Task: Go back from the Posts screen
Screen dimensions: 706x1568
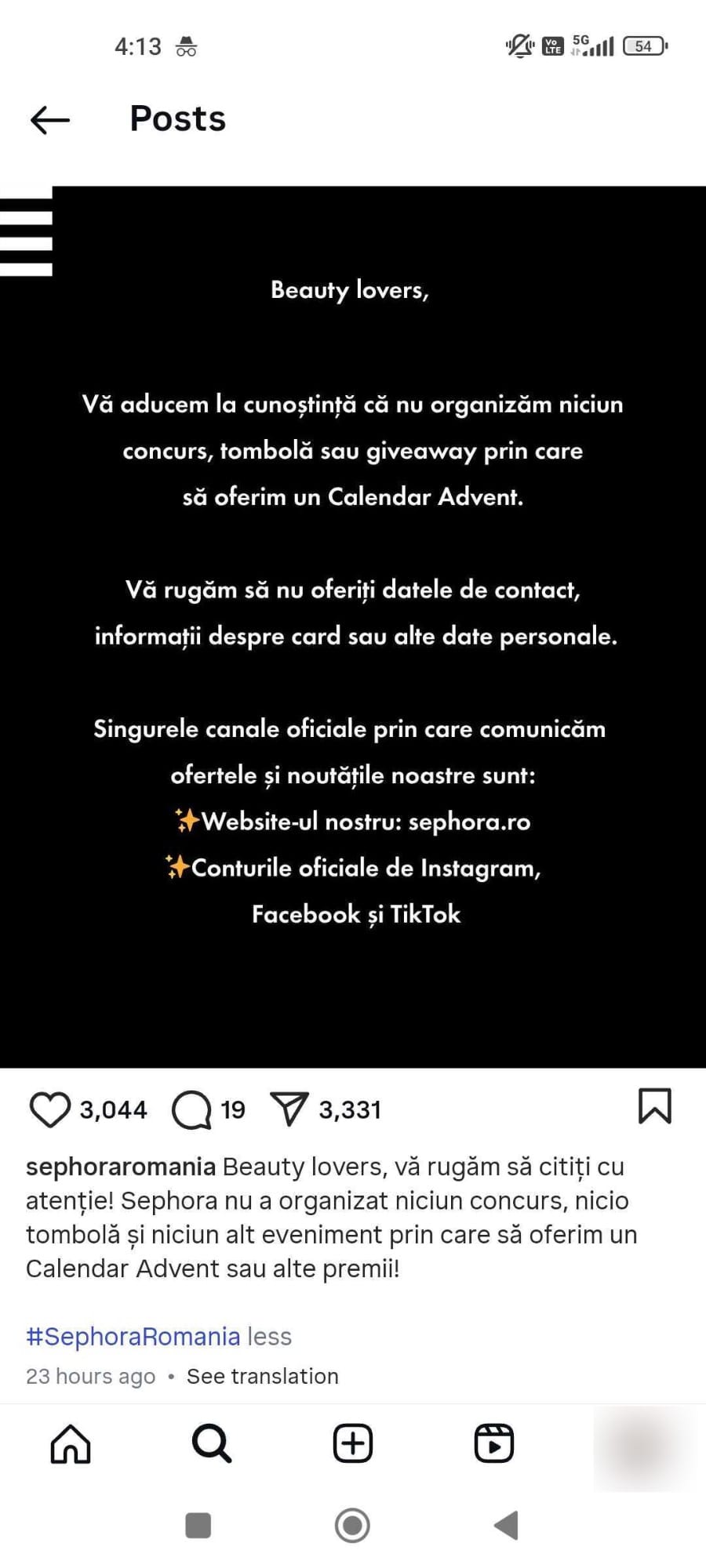Action: coord(50,120)
